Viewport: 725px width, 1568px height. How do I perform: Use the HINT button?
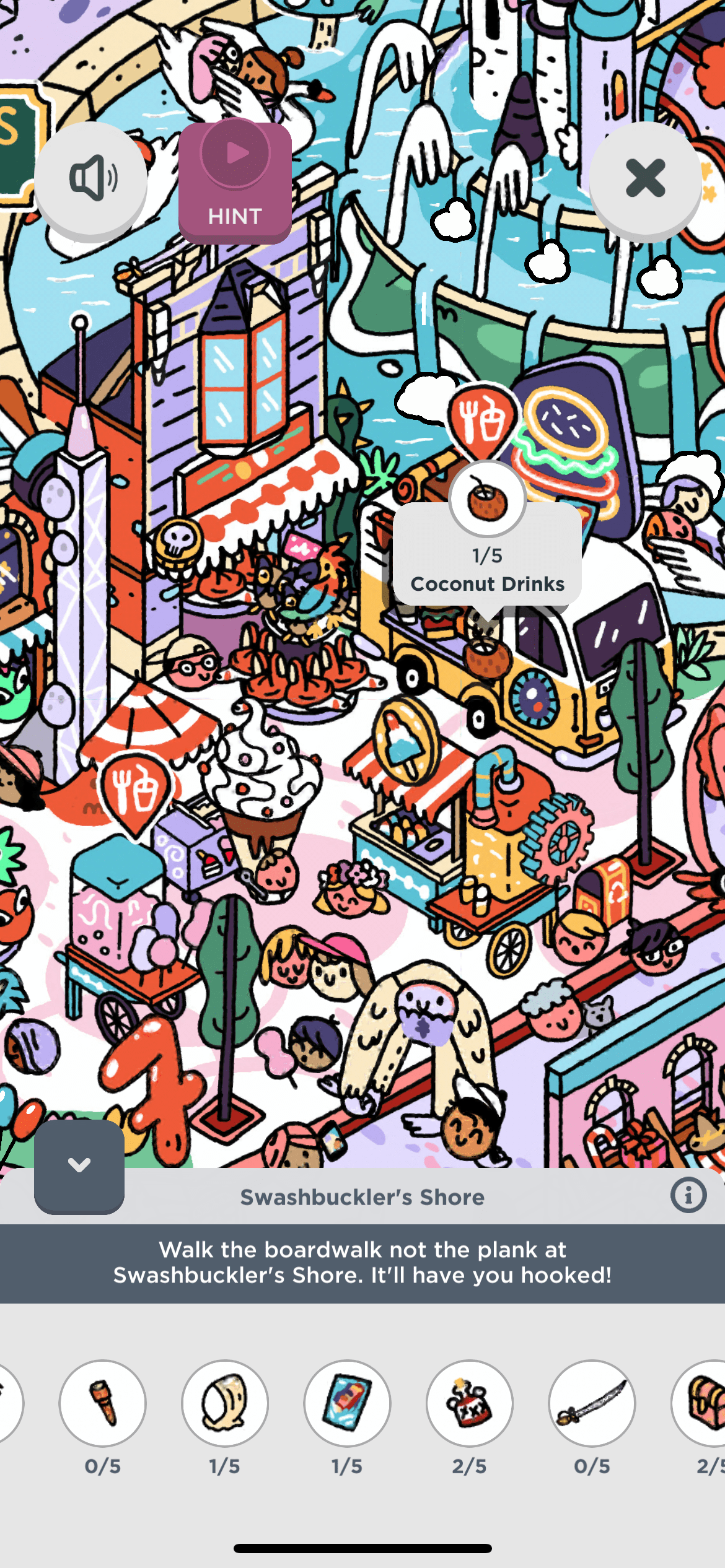click(235, 181)
